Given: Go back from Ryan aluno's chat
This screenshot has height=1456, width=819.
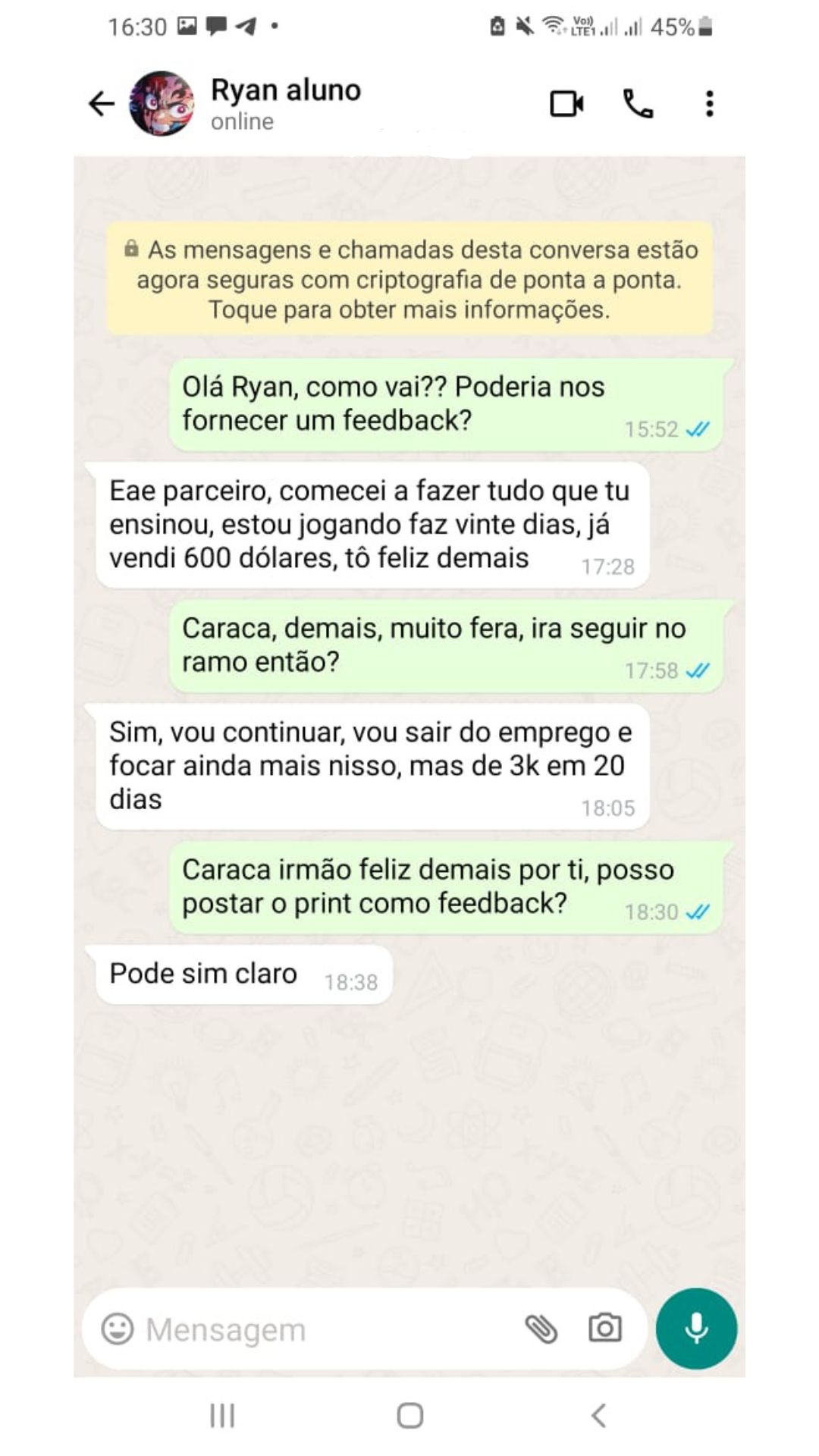Looking at the screenshot, I should click(x=101, y=104).
